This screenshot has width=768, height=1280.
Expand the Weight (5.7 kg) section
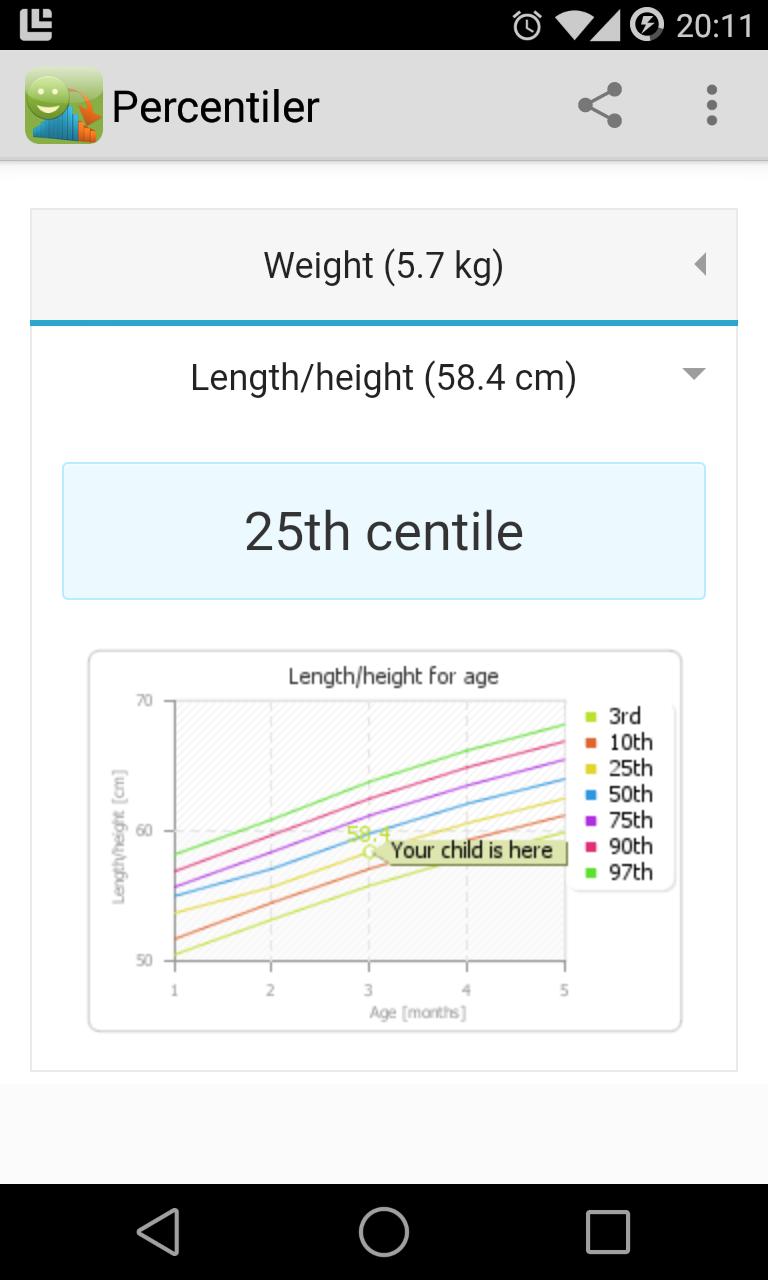(383, 264)
